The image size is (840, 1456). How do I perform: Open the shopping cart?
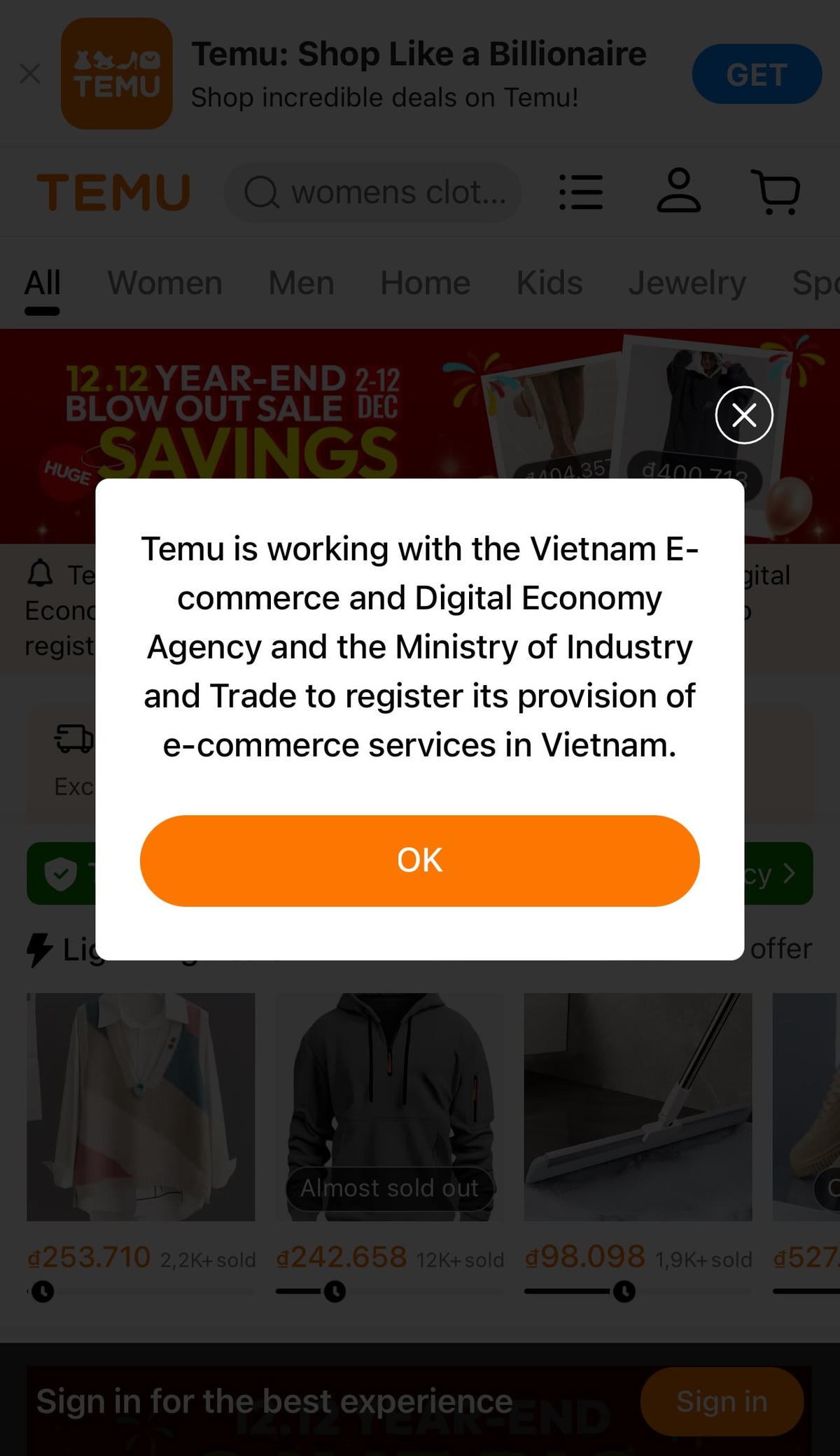[776, 191]
